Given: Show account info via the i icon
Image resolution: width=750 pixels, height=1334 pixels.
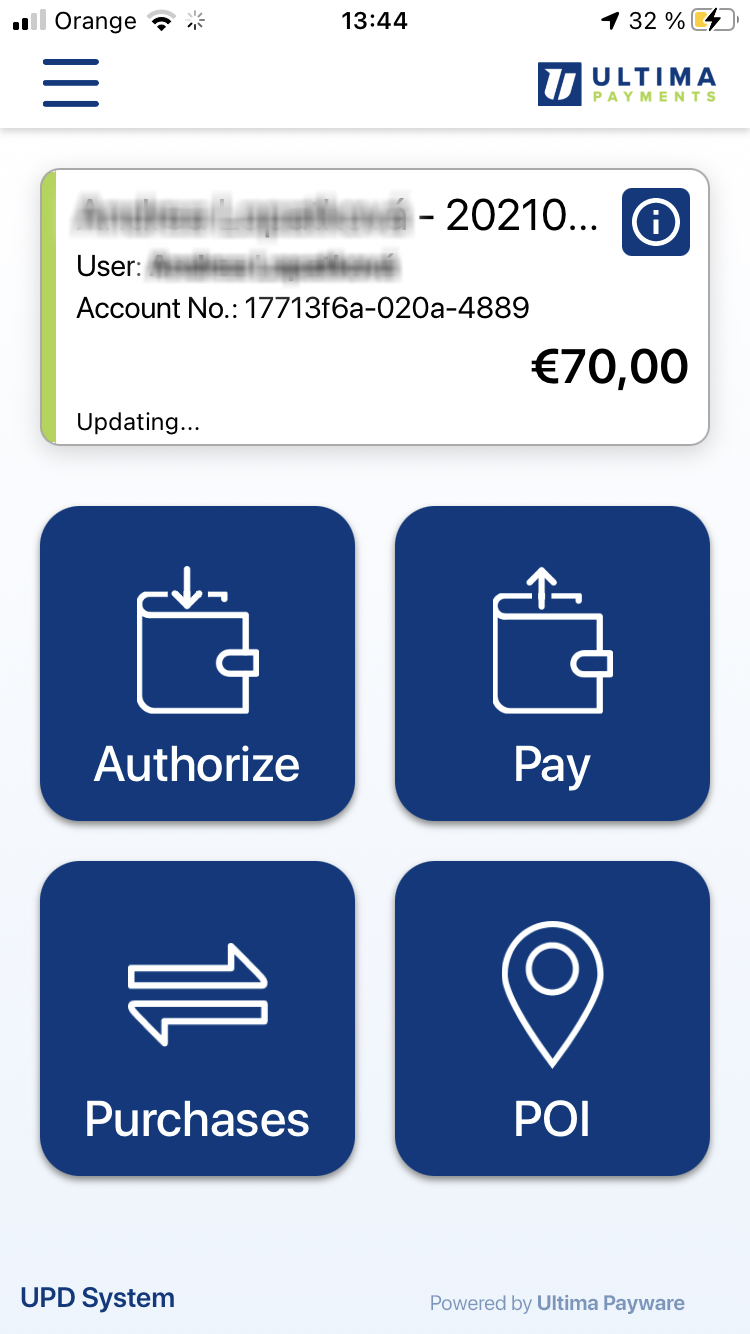Looking at the screenshot, I should pyautogui.click(x=655, y=222).
